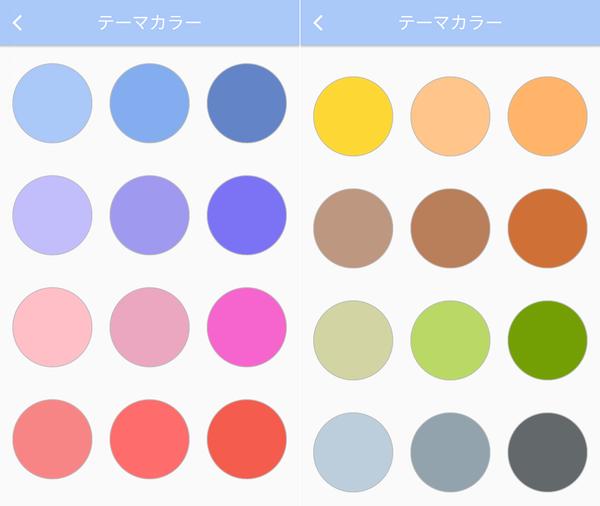Go back from the blue-purple-pink color screen
Image resolution: width=600 pixels, height=506 pixels.
(x=17, y=23)
